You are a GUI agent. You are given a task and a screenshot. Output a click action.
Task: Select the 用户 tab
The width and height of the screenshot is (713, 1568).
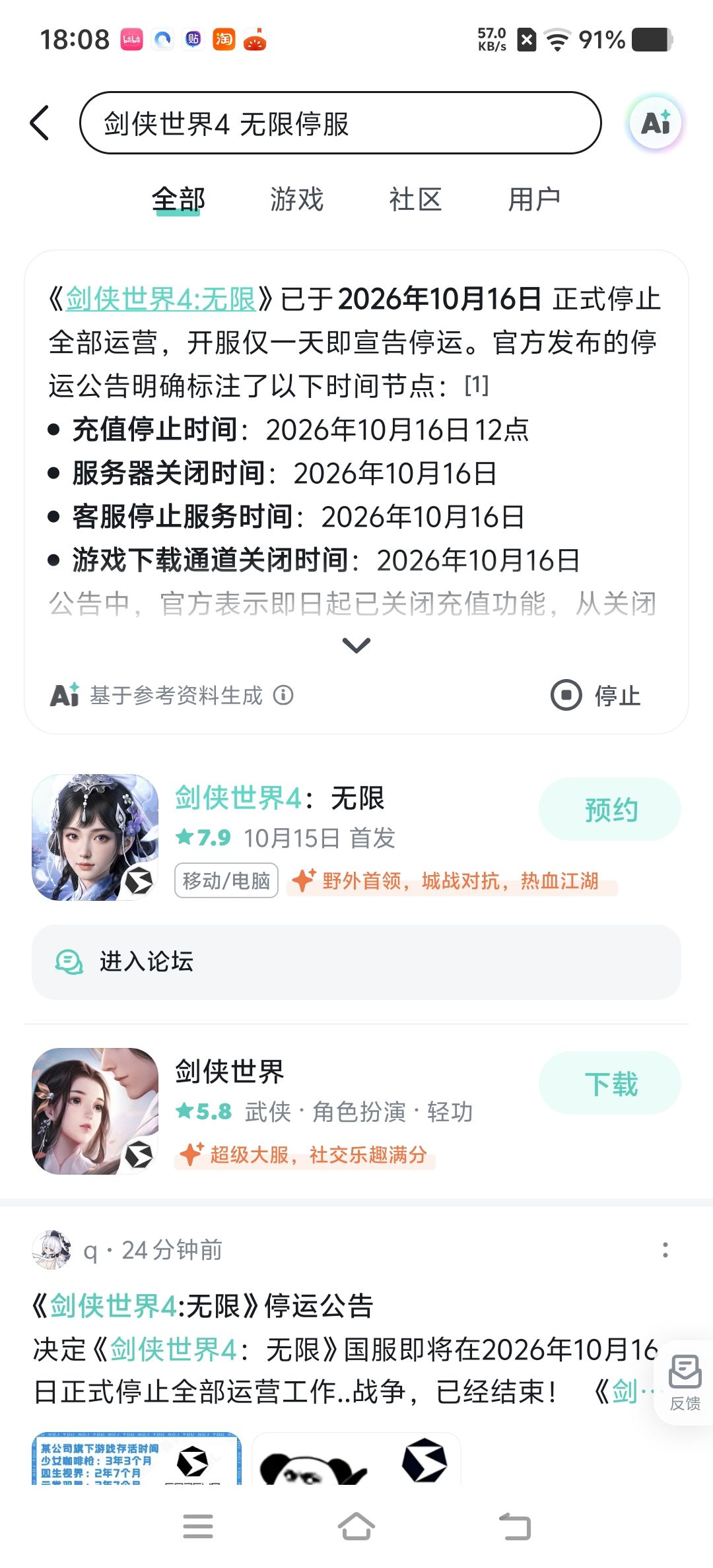click(534, 199)
